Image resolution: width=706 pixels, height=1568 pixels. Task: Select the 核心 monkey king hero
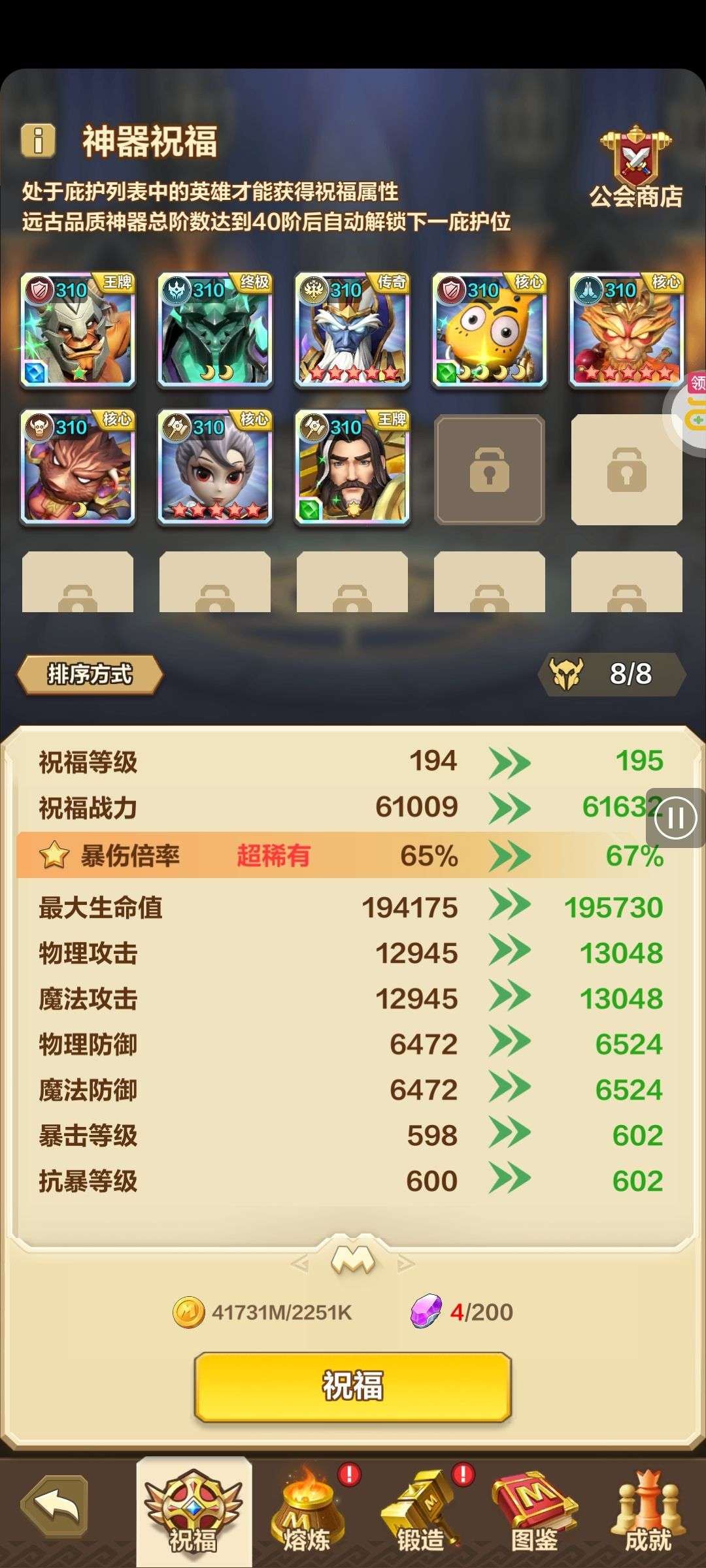(627, 330)
